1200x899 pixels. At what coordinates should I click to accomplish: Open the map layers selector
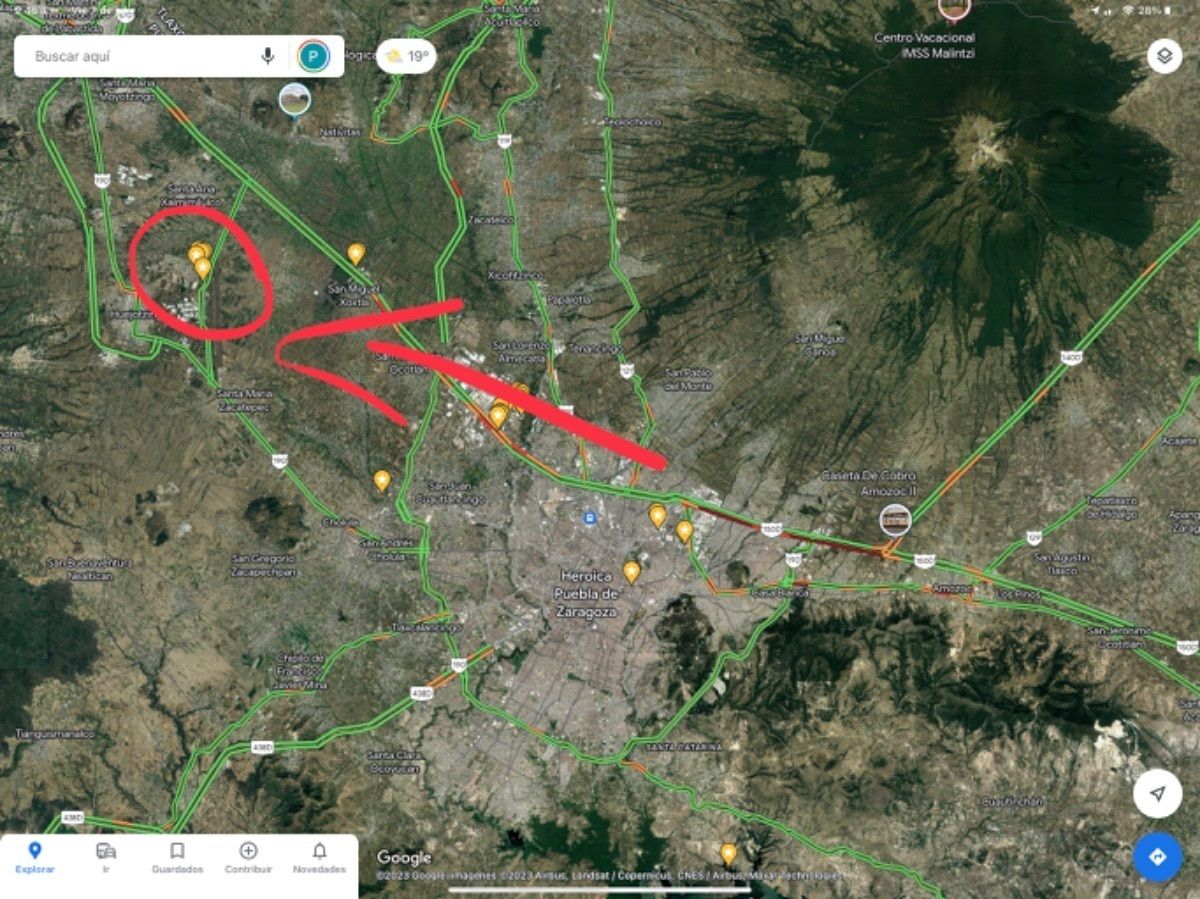(1164, 56)
